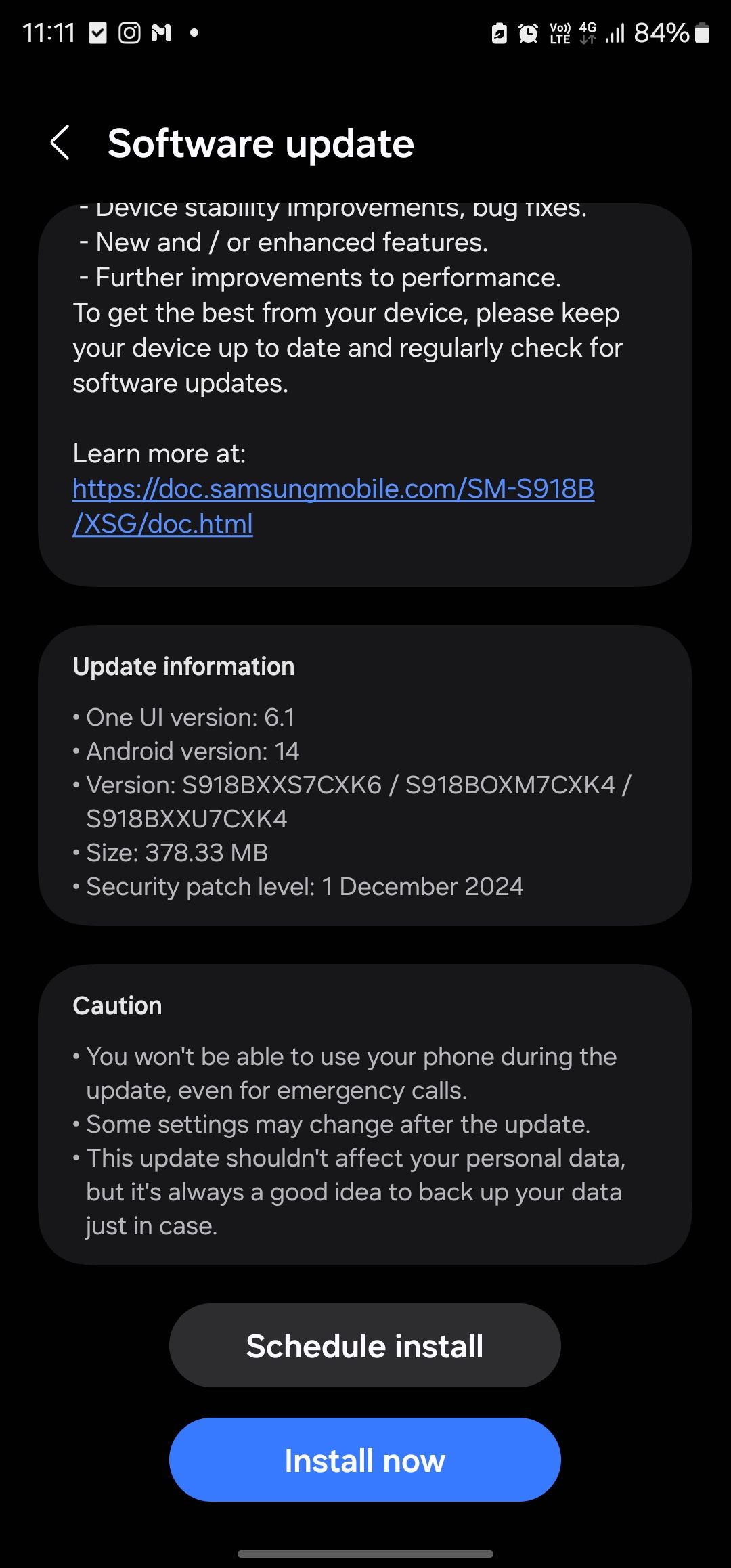Screen dimensions: 731x1568
Task: Open the Instagram notification icon
Action: pyautogui.click(x=129, y=32)
